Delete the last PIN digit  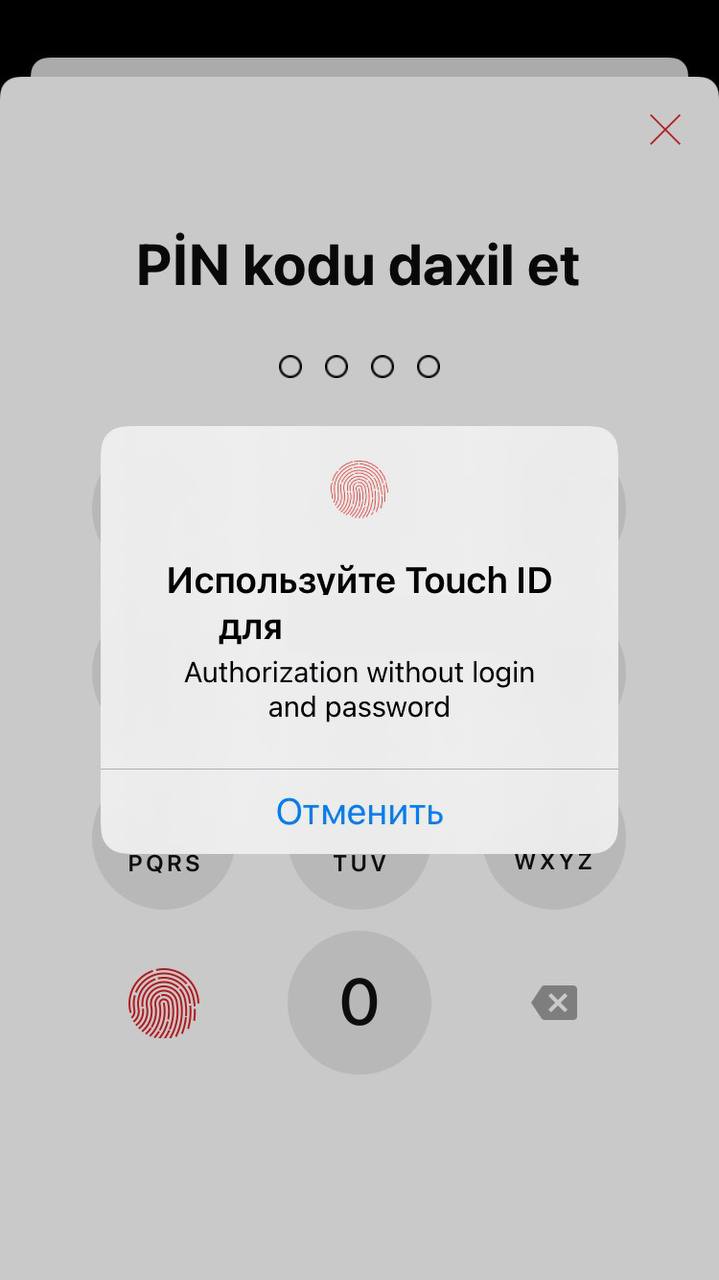(x=555, y=1002)
